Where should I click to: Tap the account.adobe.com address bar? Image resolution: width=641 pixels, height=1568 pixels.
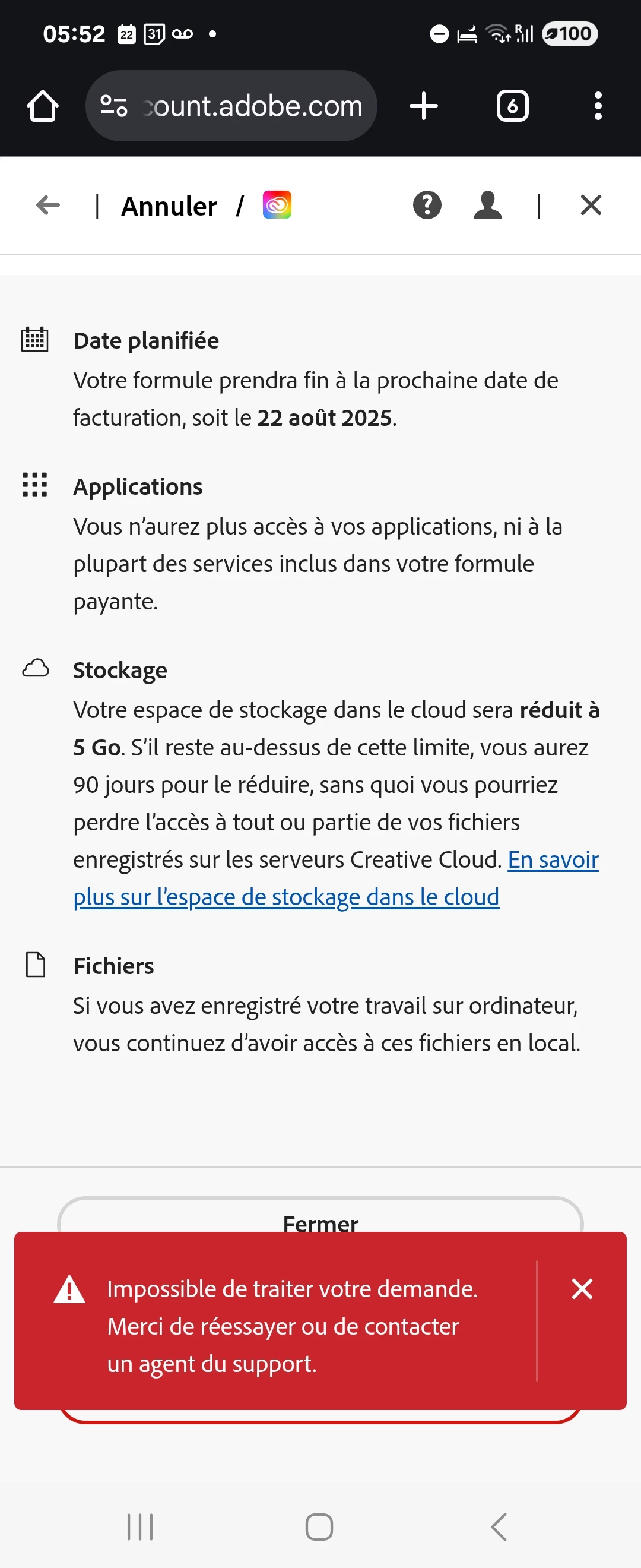click(249, 106)
